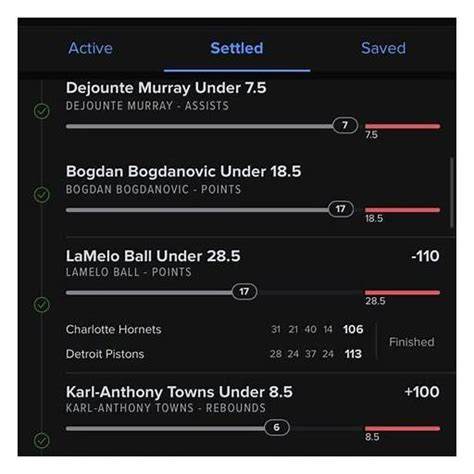Open the LaMelo Ball Under 28.5 leg
474x474 pixels.
tap(153, 256)
